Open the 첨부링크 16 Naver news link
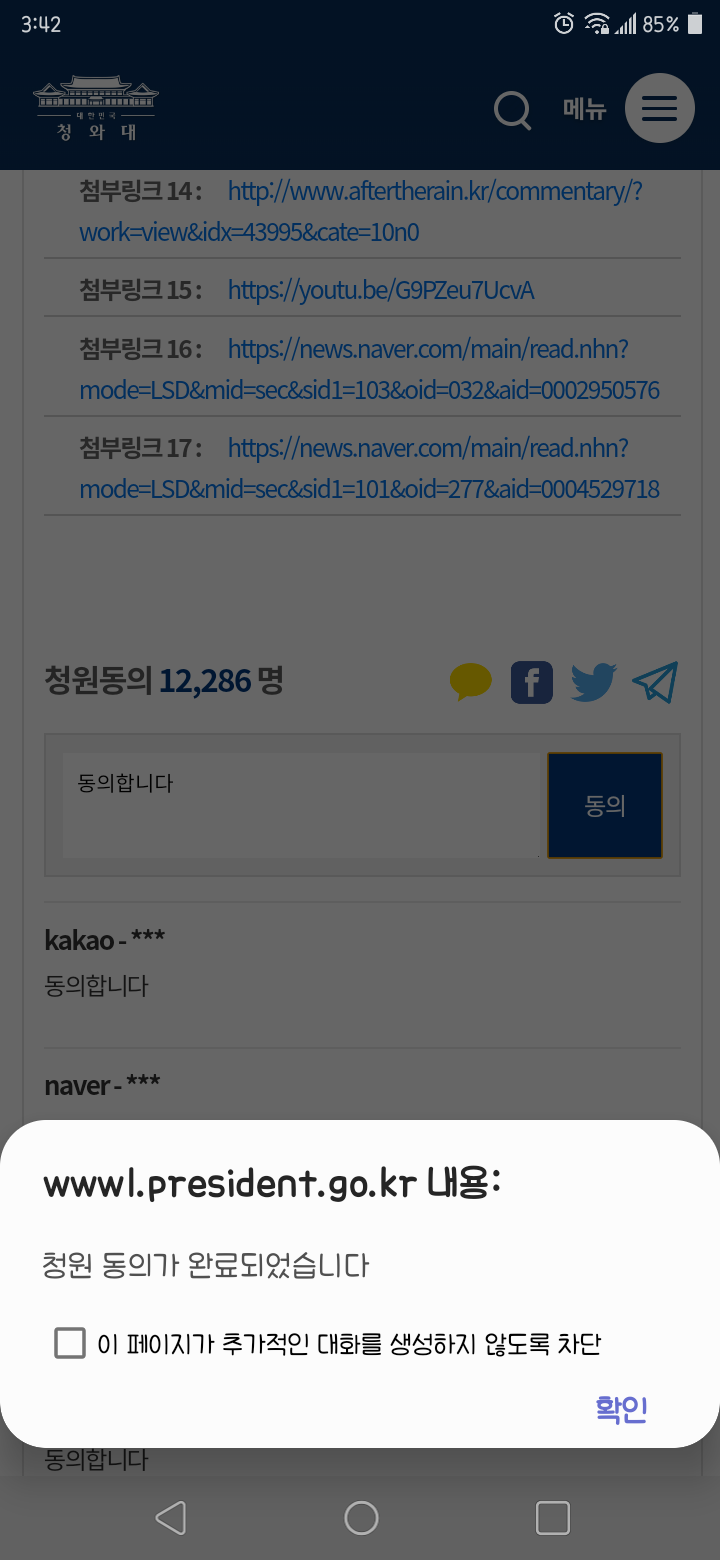The height and width of the screenshot is (1560, 720). [x=428, y=350]
